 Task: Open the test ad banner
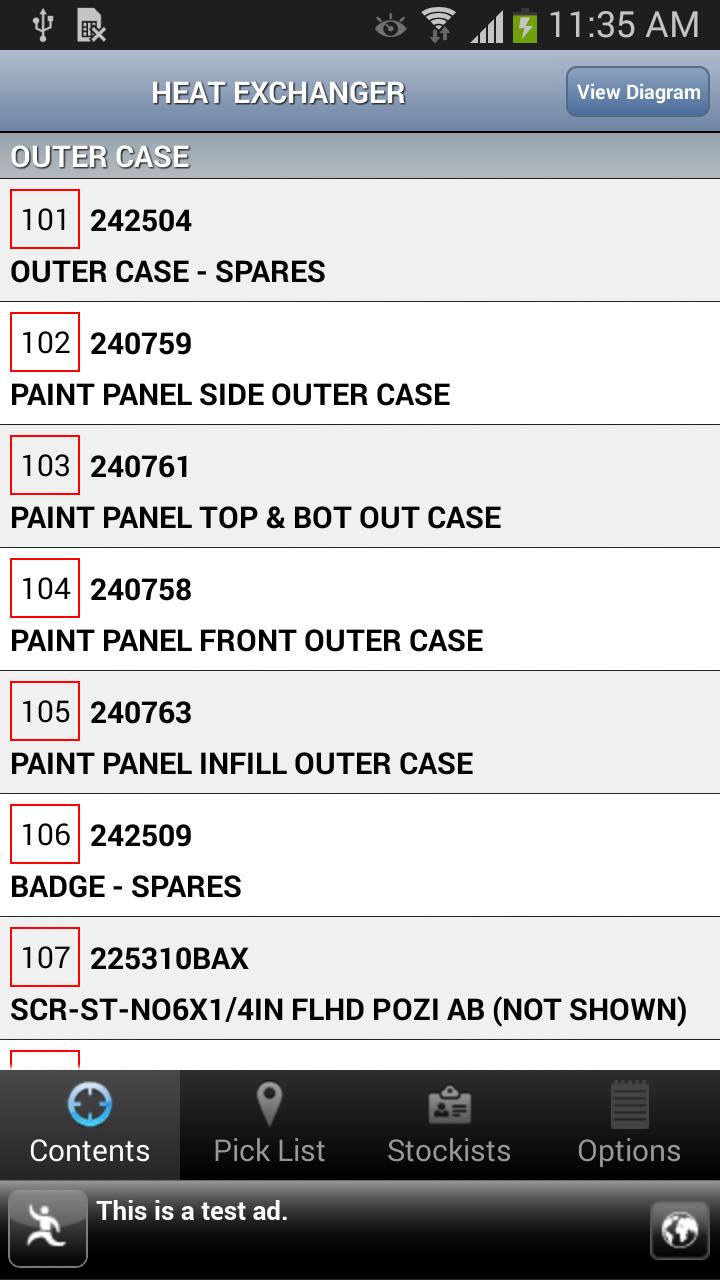360,1229
